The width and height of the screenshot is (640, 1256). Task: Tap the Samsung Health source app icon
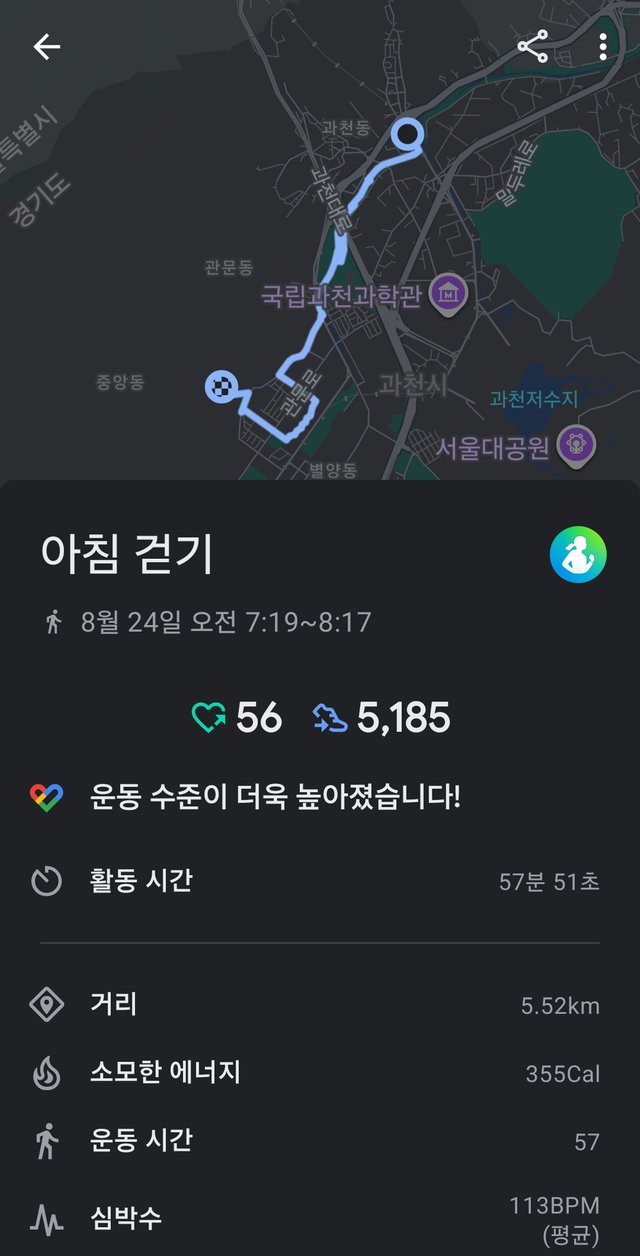pos(578,554)
